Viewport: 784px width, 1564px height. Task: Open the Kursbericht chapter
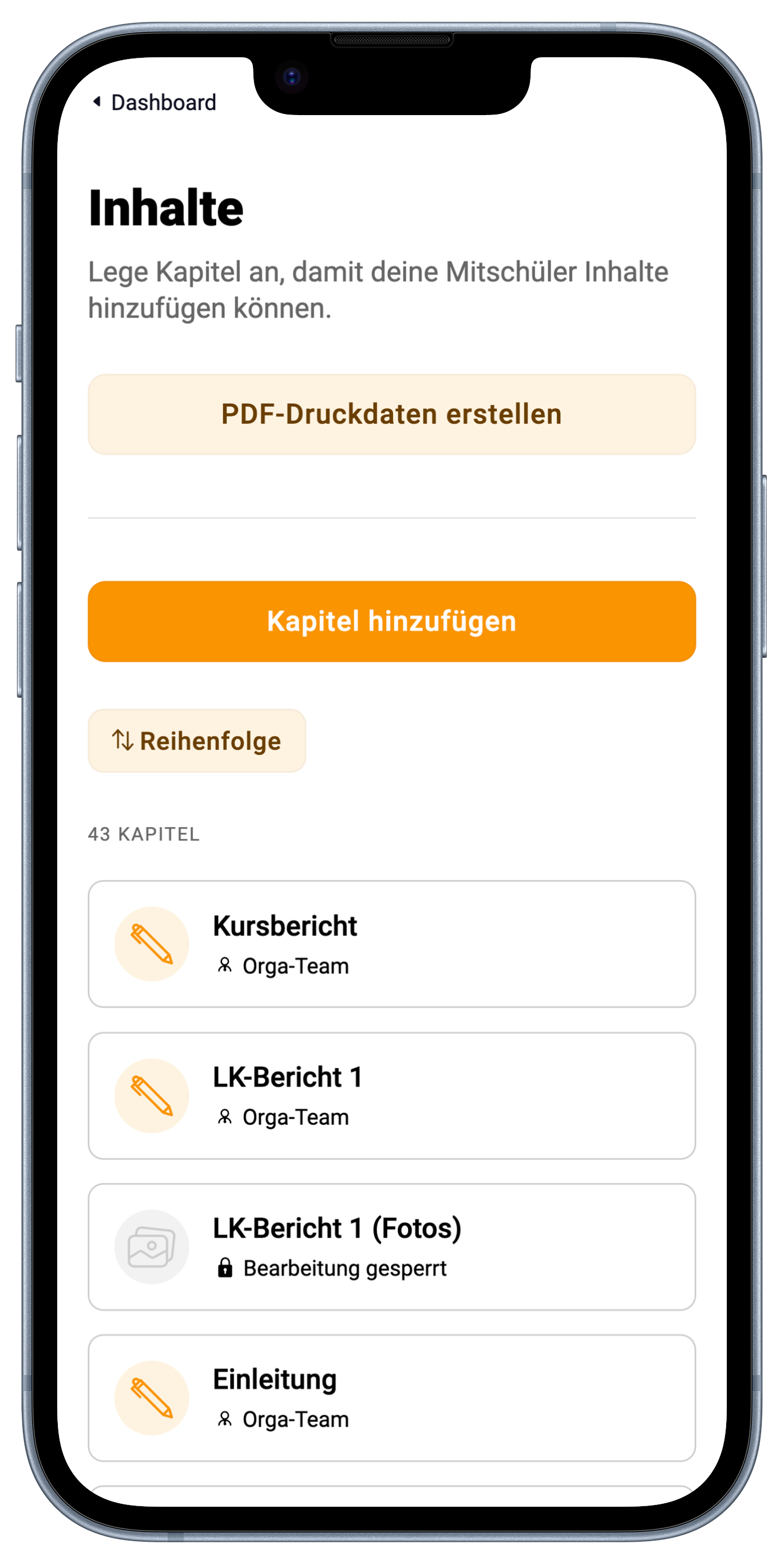[x=391, y=944]
